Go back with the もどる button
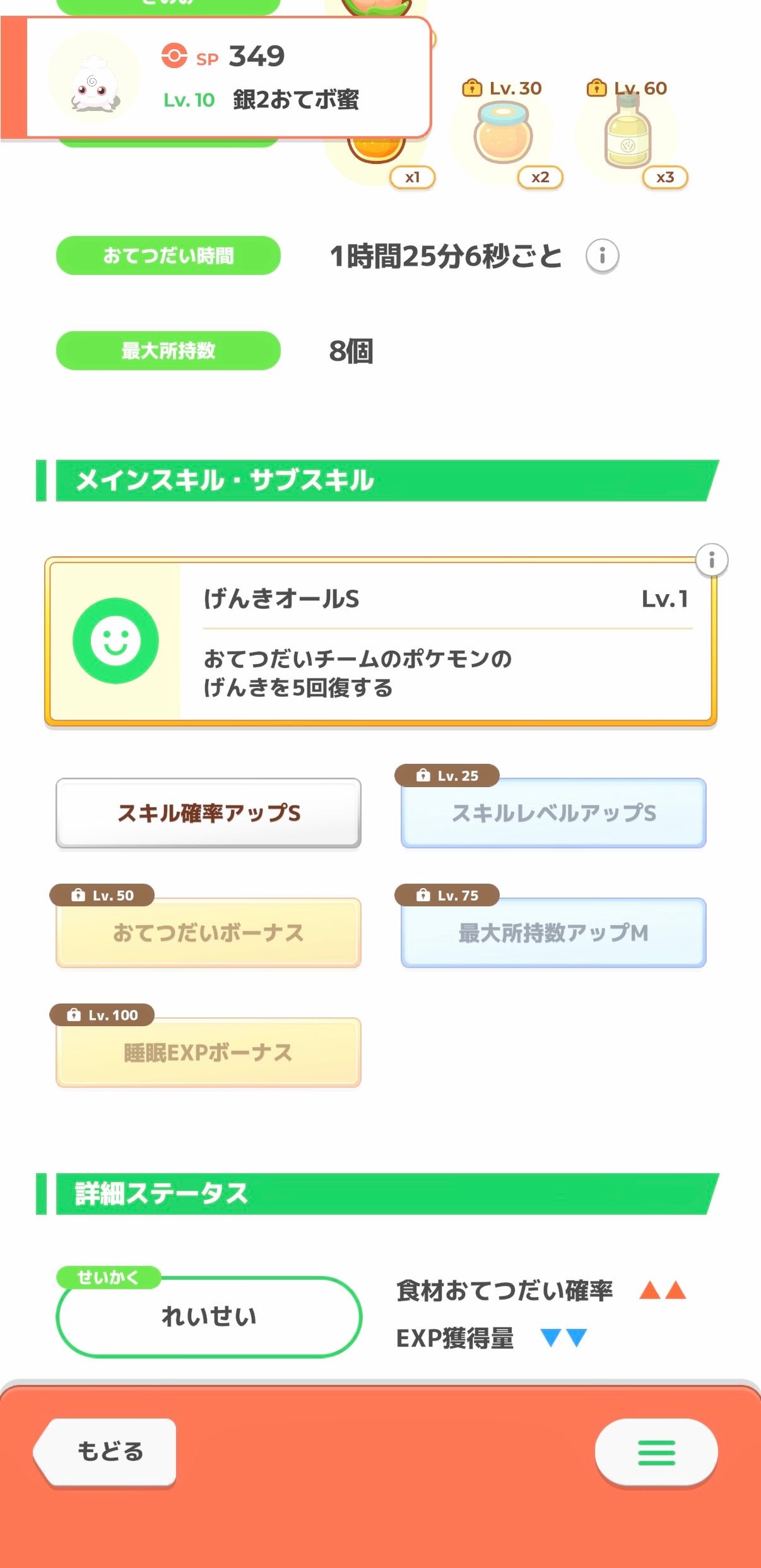Image resolution: width=761 pixels, height=1568 pixels. point(106,1451)
